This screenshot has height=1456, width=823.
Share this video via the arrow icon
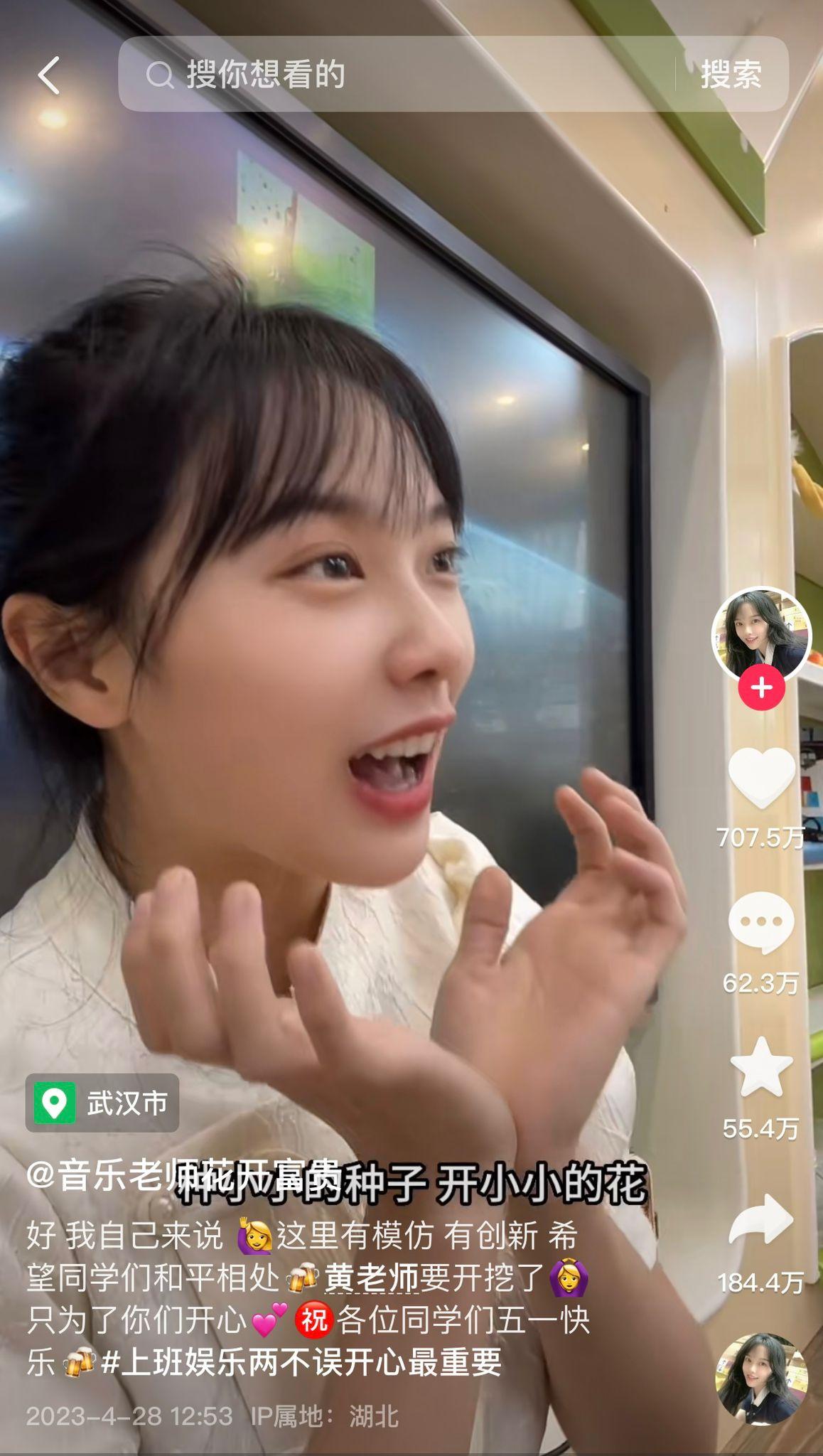[761, 1221]
